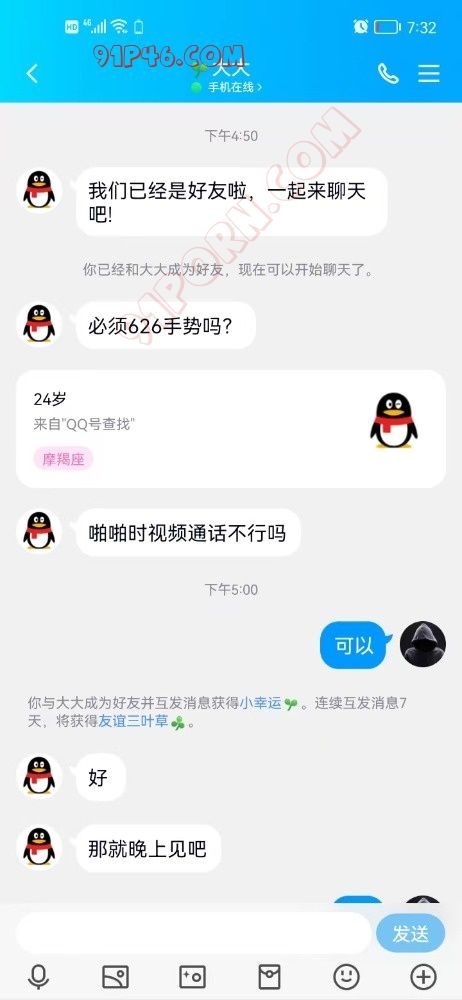Focus the message input field
The image size is (462, 1000).
tap(193, 933)
